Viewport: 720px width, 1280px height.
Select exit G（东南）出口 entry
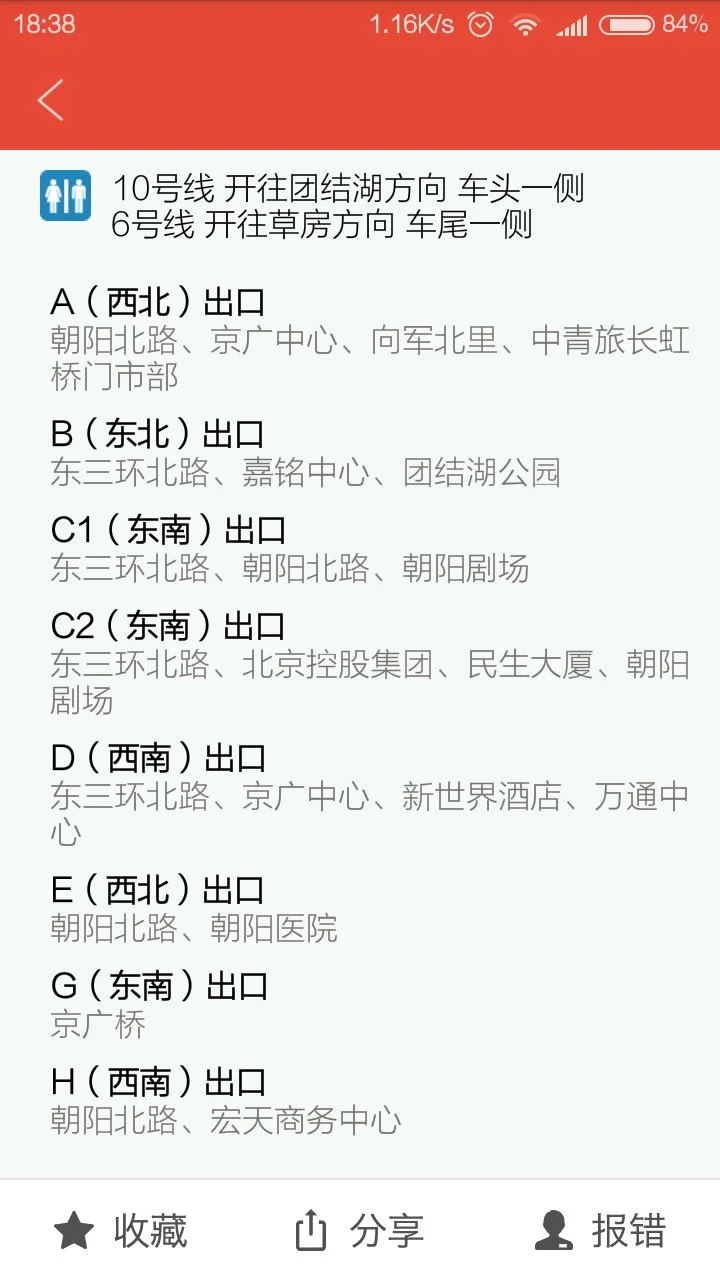[157, 985]
